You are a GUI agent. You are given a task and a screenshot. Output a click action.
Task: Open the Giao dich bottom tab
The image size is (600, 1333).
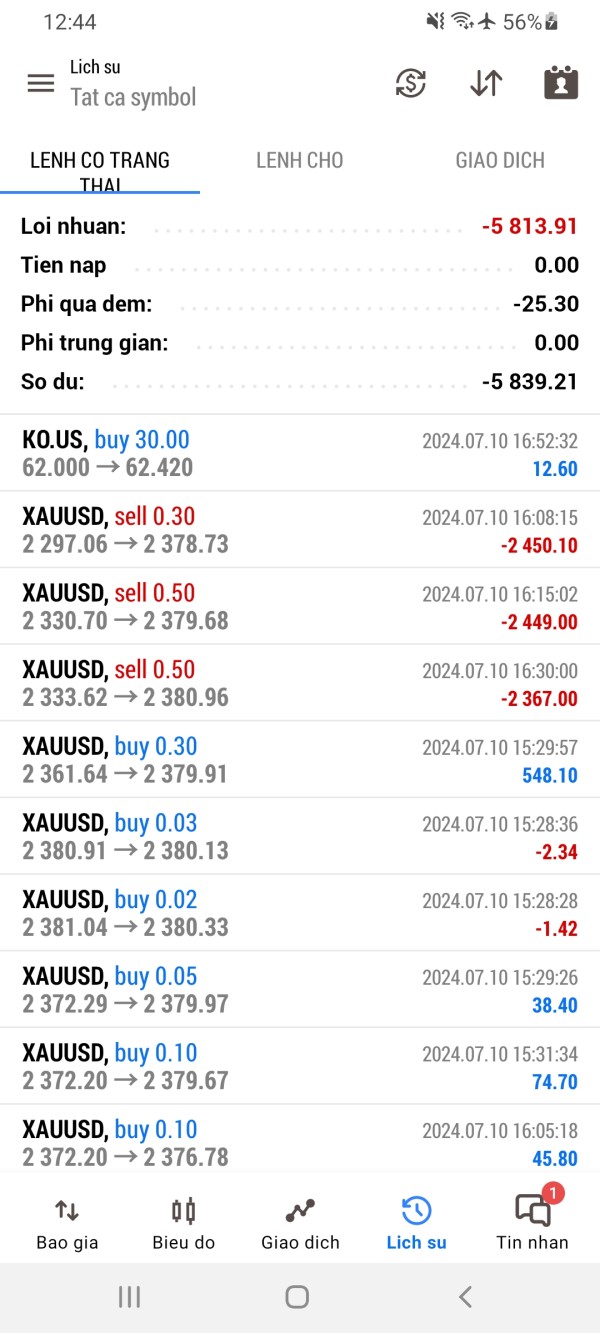(300, 1223)
